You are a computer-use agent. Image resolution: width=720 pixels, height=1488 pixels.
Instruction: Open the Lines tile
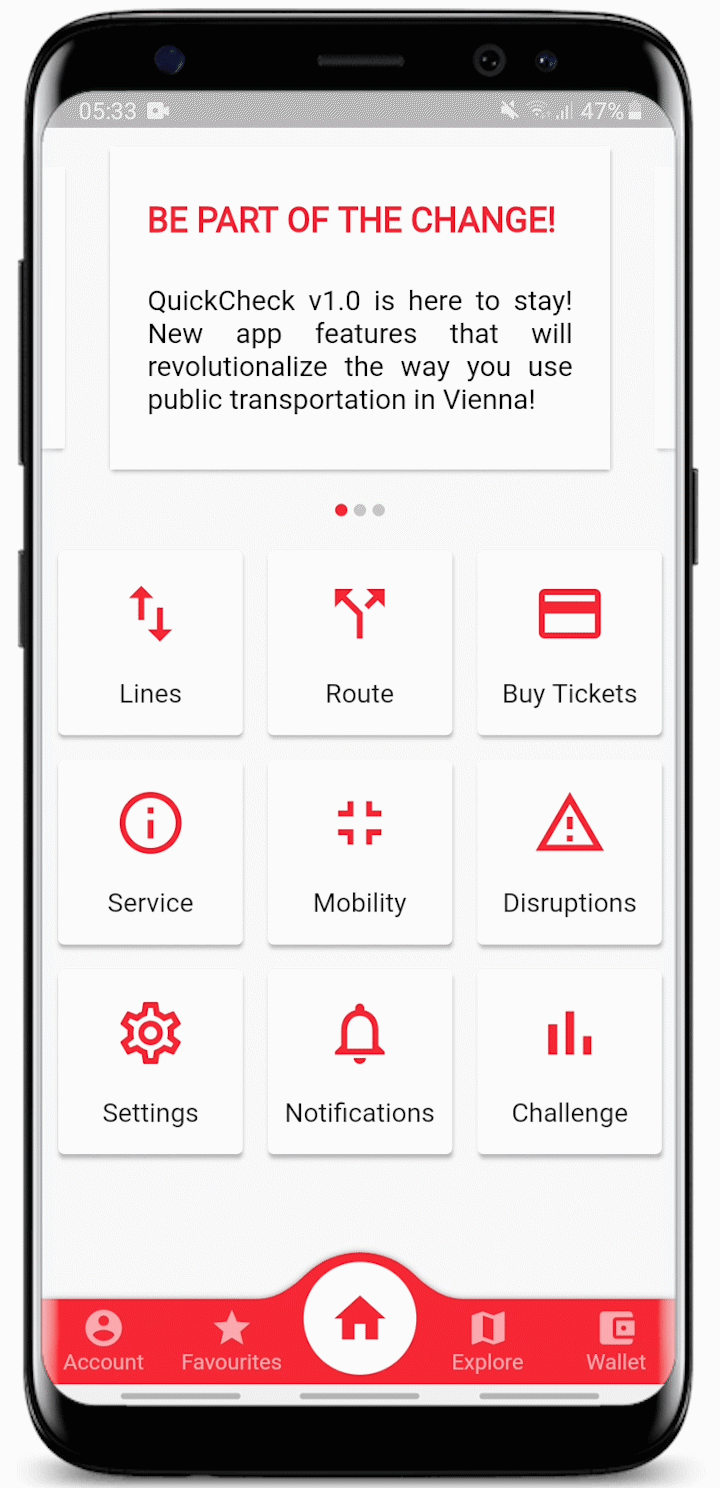tap(150, 642)
